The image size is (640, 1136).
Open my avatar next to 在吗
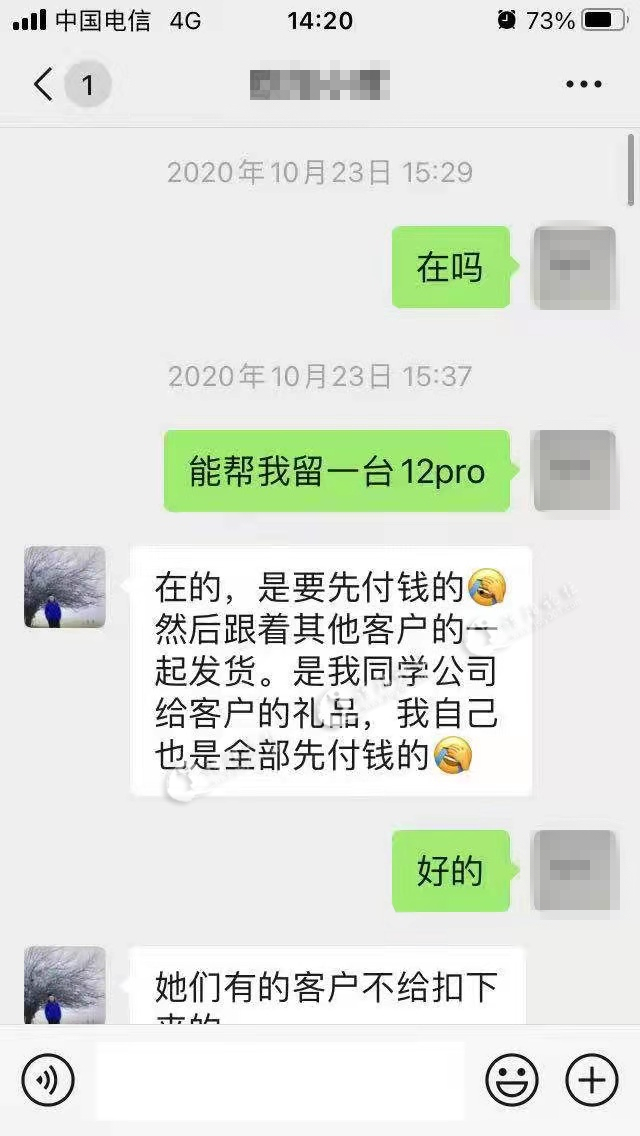tap(574, 267)
